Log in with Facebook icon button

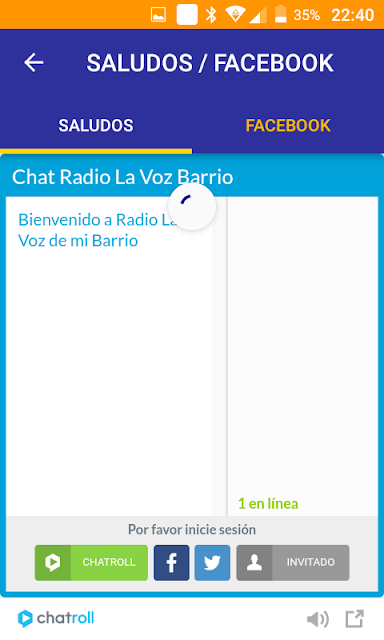pyautogui.click(x=171, y=562)
